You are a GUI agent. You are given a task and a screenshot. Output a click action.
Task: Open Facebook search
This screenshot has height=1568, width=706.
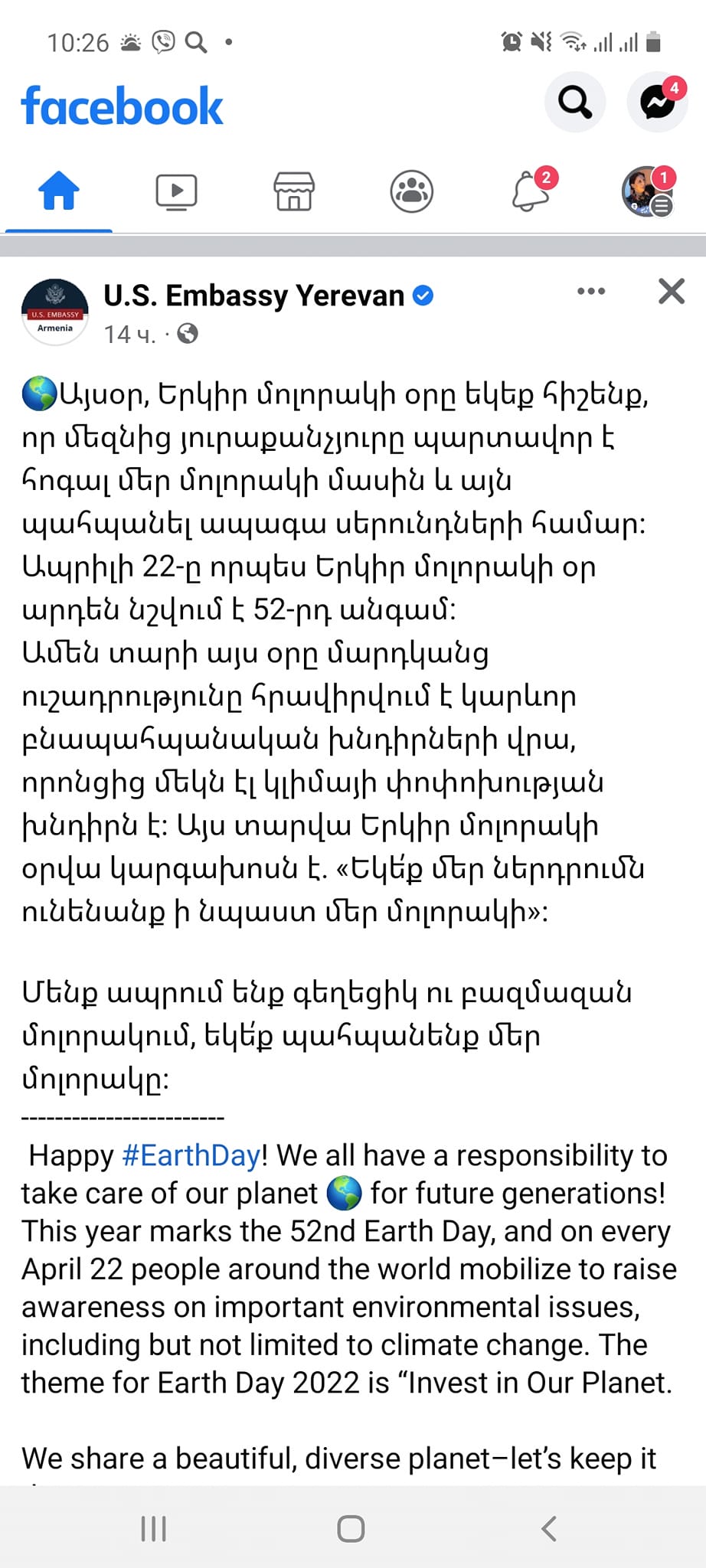pyautogui.click(x=574, y=101)
